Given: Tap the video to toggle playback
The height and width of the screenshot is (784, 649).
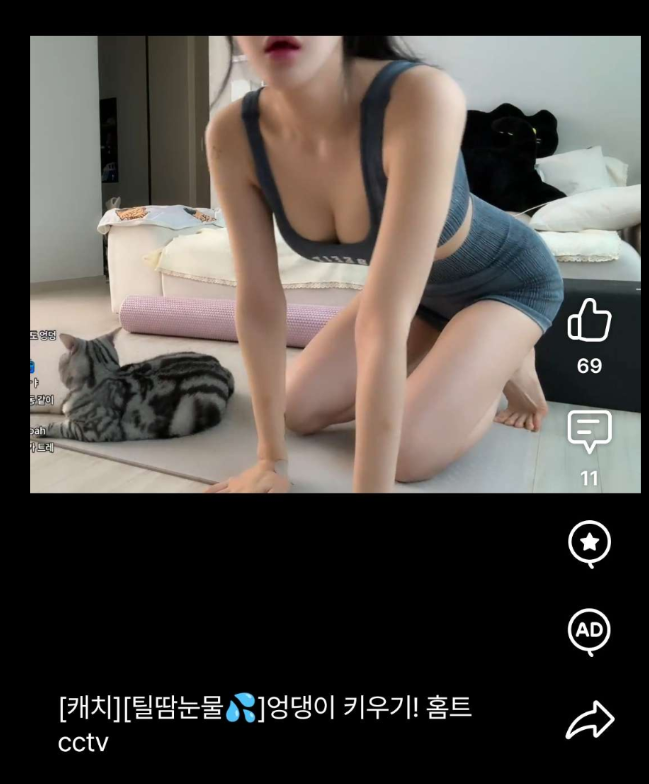Looking at the screenshot, I should click(300, 265).
